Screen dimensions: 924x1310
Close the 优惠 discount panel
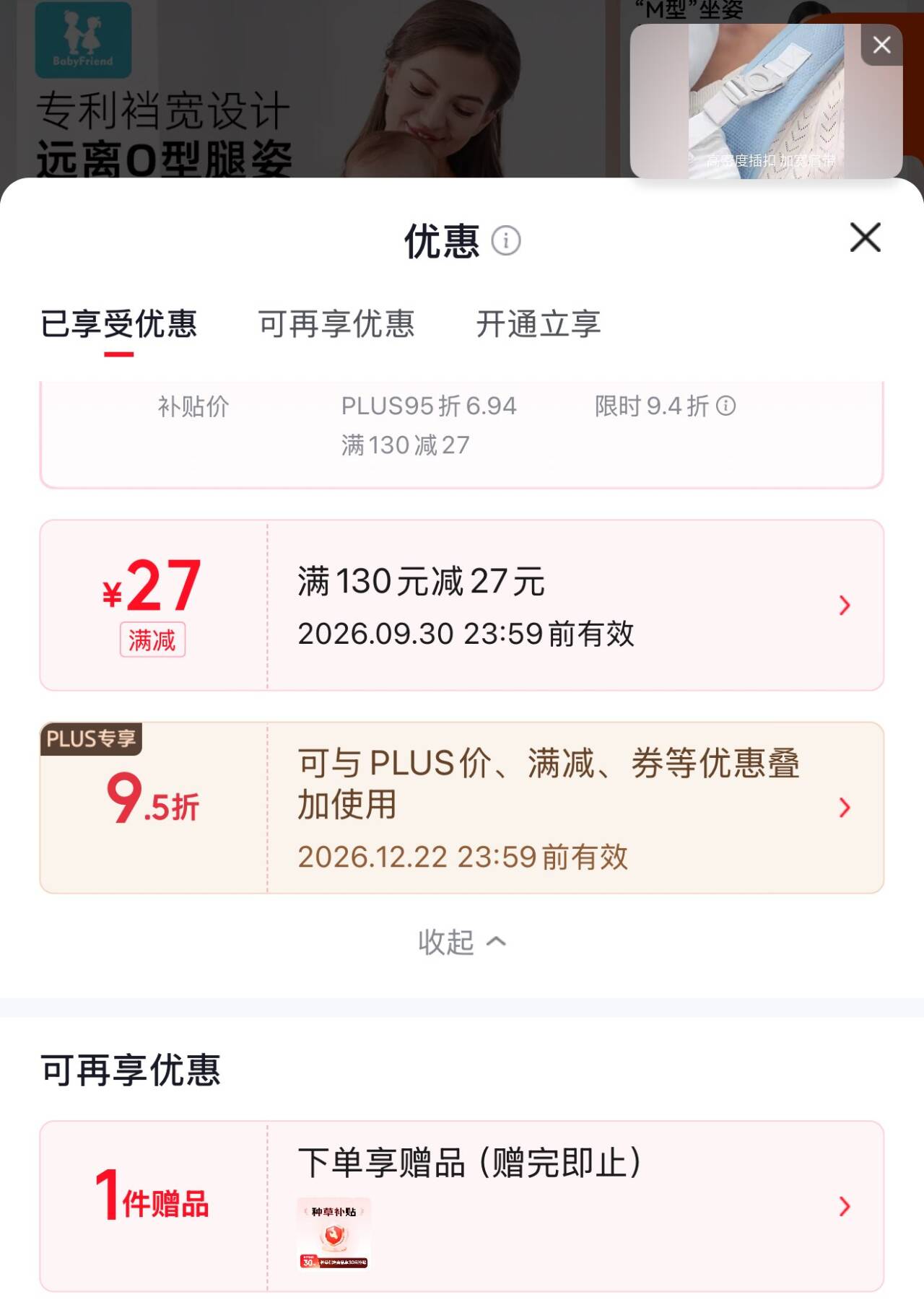(865, 237)
